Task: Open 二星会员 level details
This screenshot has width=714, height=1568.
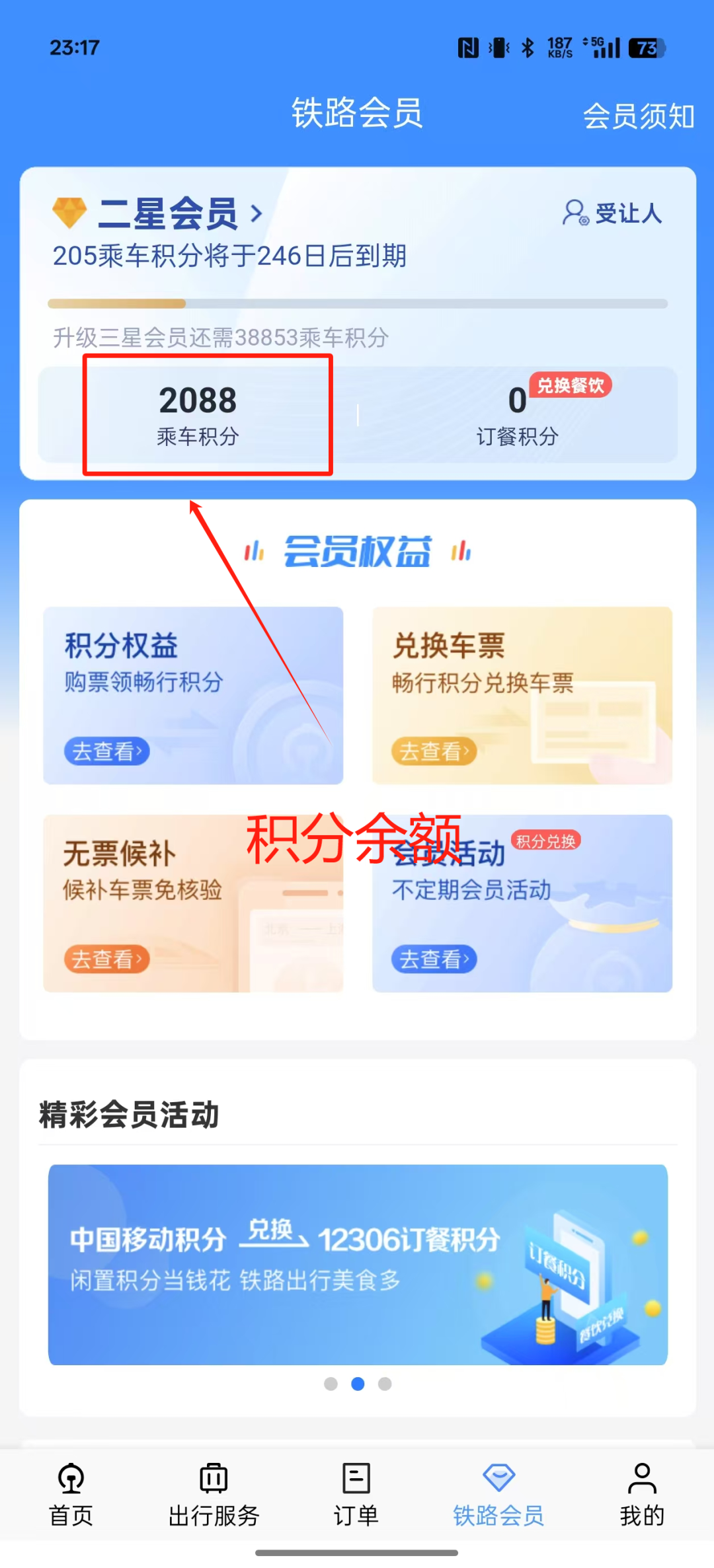Action: 169,213
